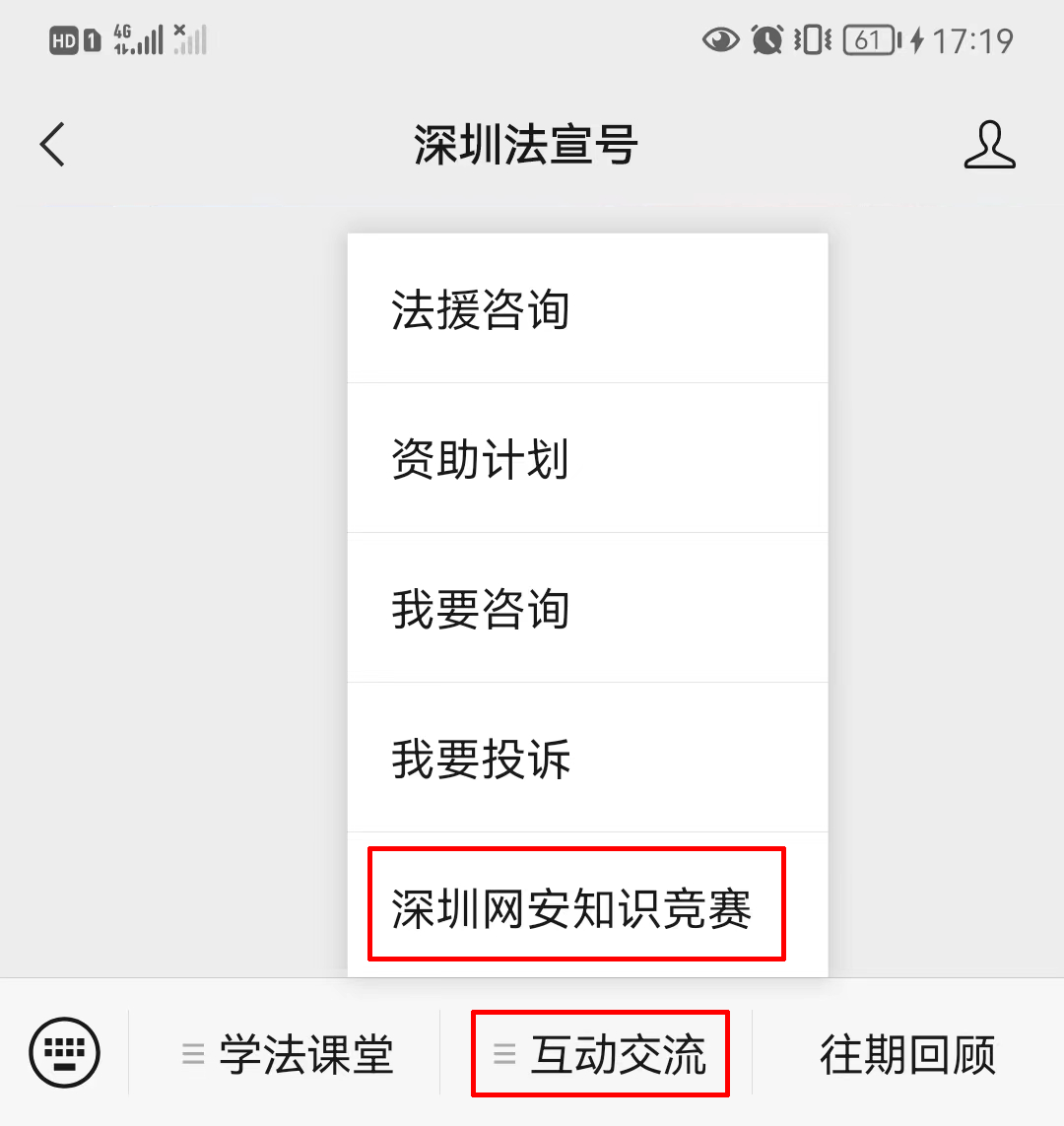The height and width of the screenshot is (1126, 1064).
Task: Go back from 深圳法宣号 chat
Action: [x=52, y=145]
